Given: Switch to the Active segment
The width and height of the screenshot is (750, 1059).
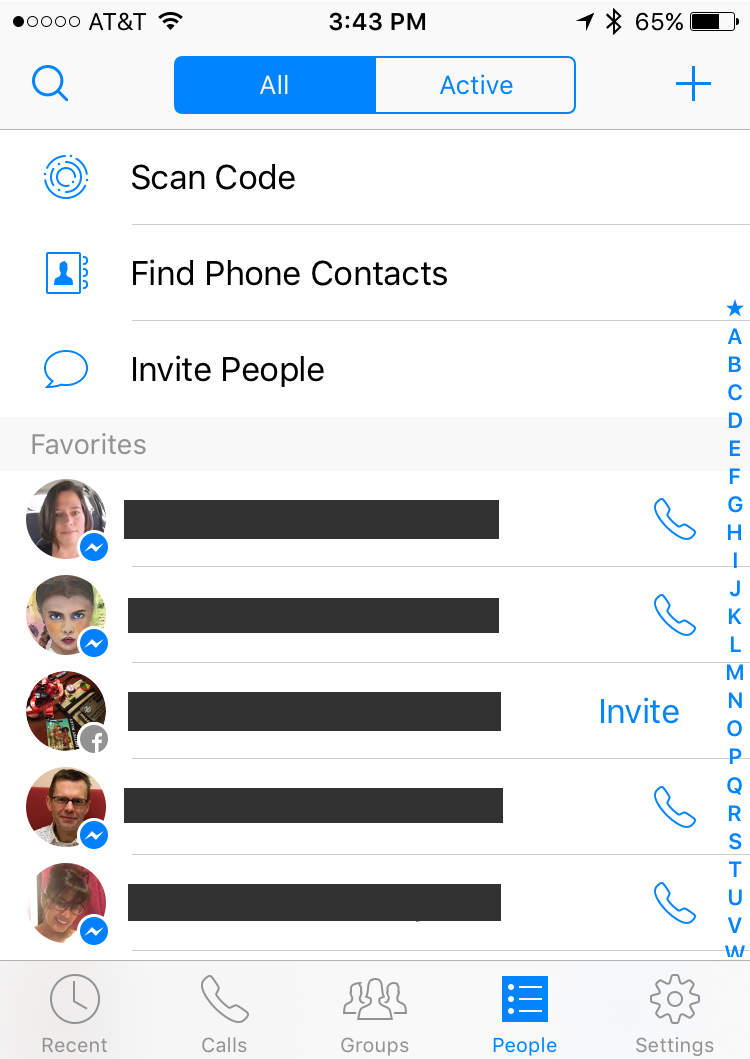Looking at the screenshot, I should point(476,85).
